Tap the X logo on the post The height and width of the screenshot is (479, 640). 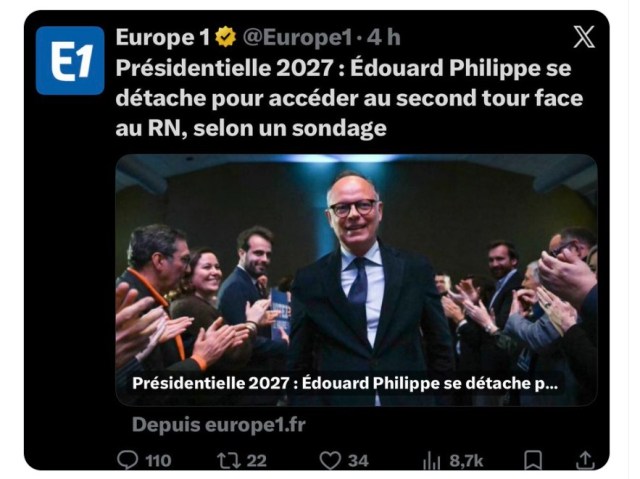click(583, 37)
